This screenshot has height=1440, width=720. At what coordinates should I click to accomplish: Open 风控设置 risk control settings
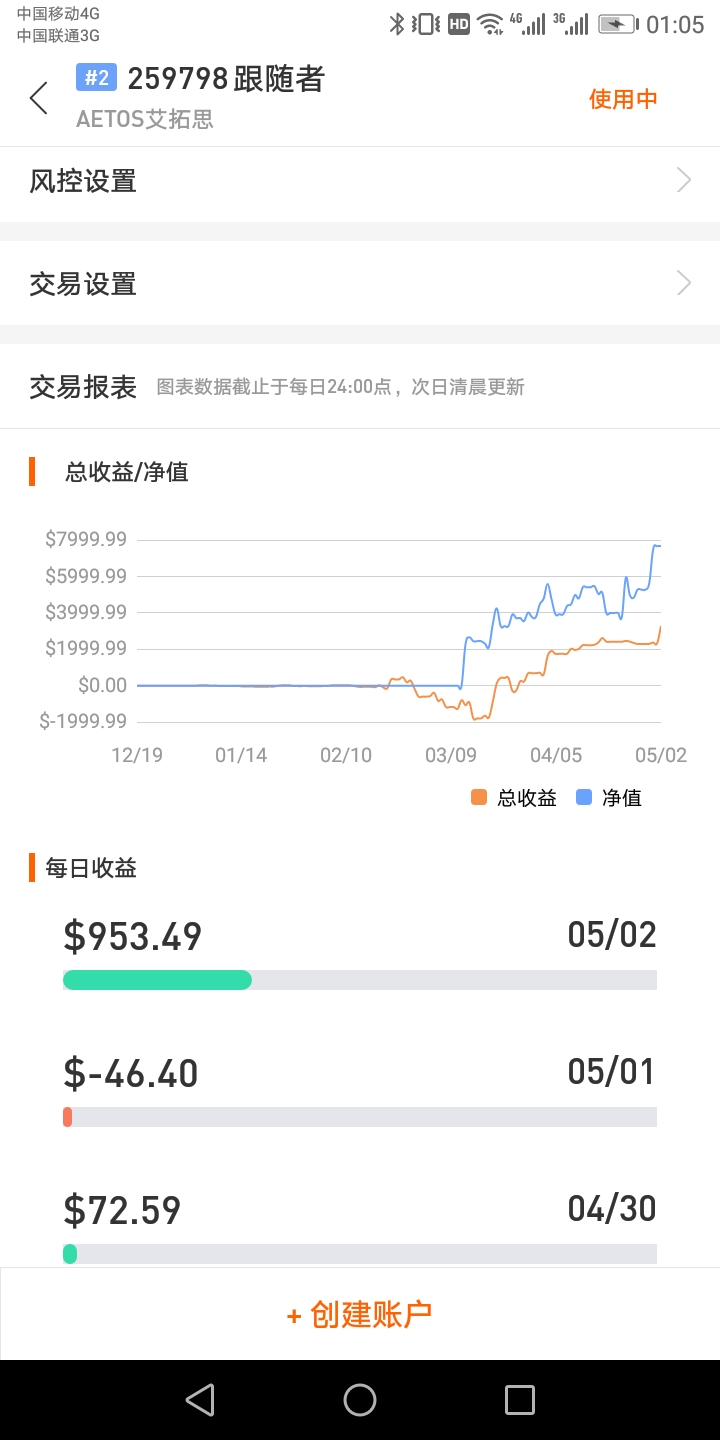point(360,181)
